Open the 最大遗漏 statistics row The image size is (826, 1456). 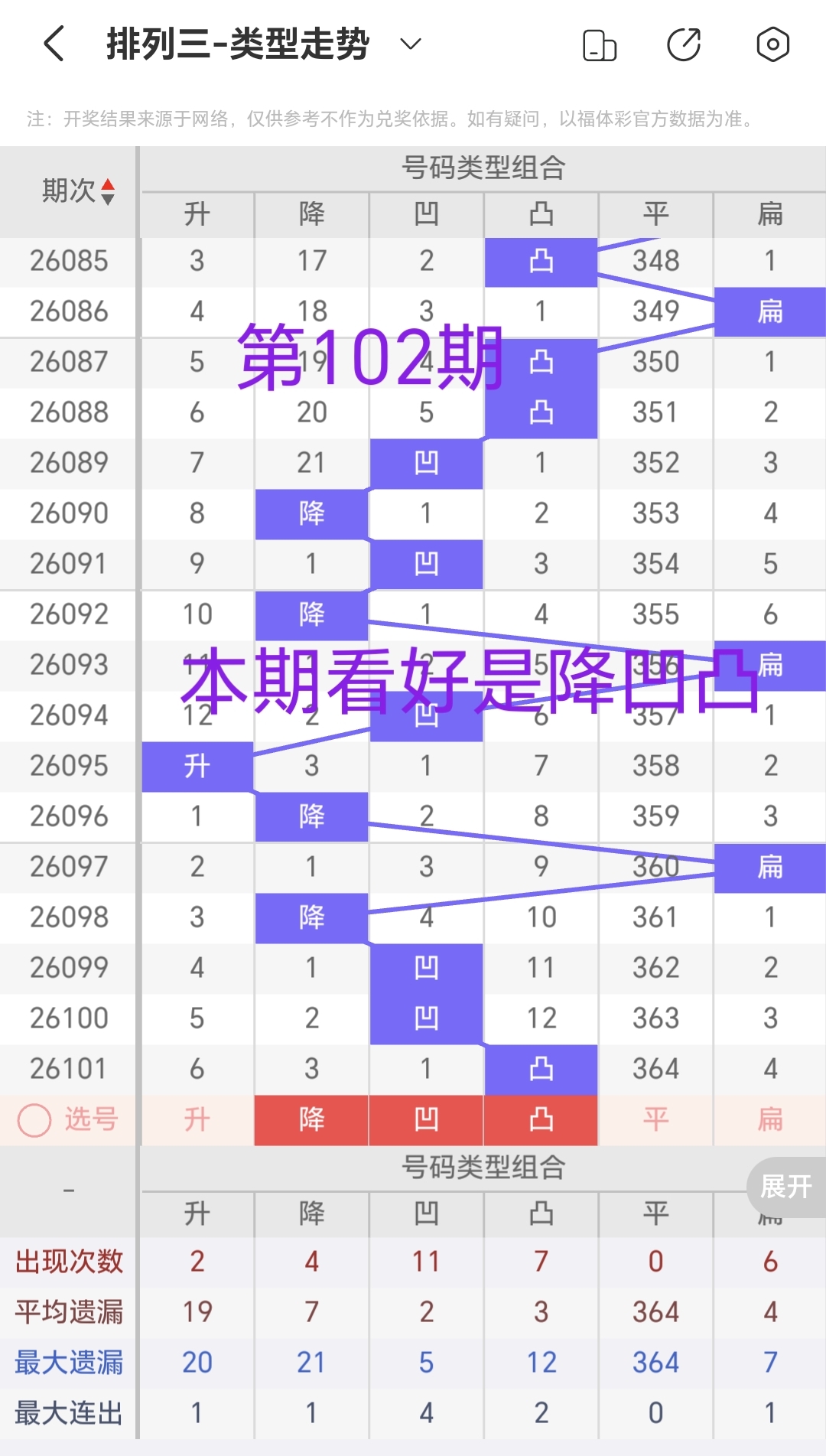tap(67, 1363)
